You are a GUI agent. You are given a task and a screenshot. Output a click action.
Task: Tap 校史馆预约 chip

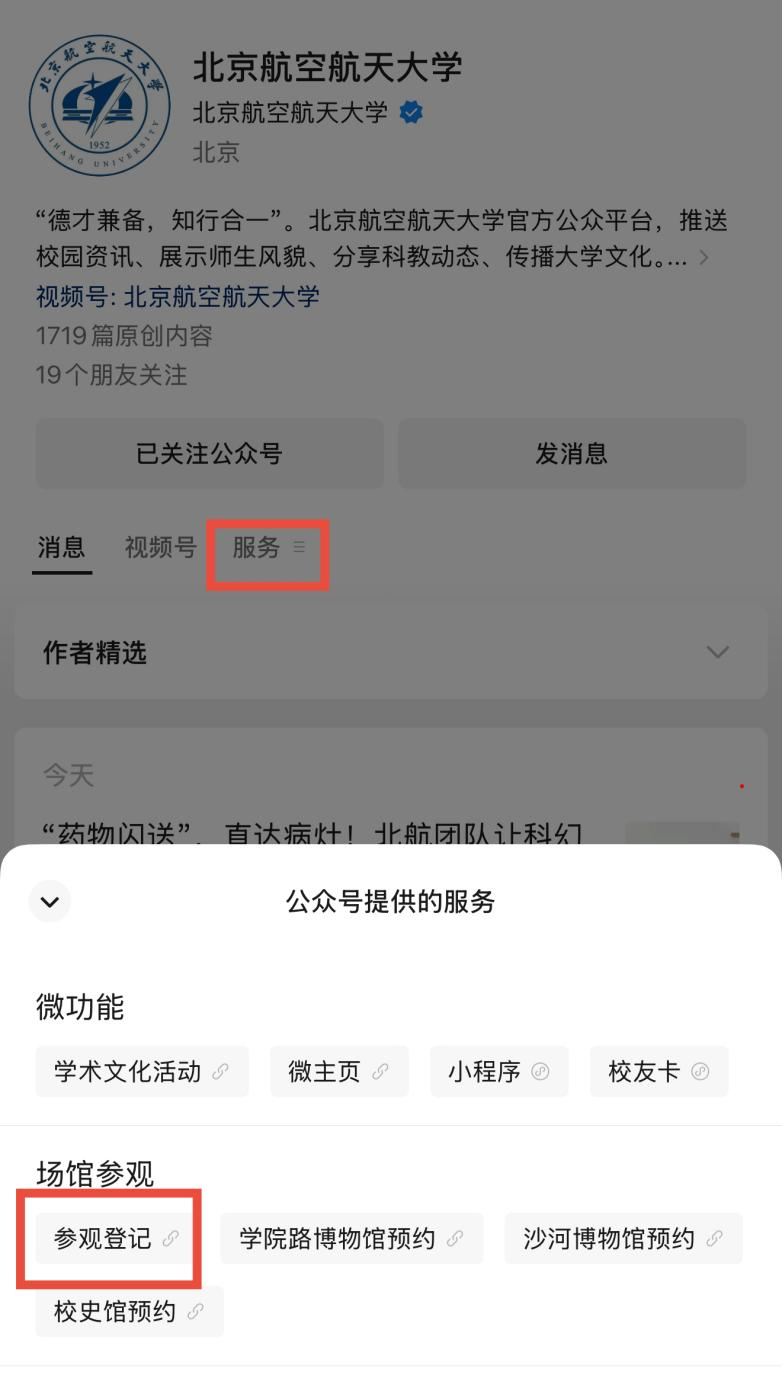click(x=129, y=1311)
